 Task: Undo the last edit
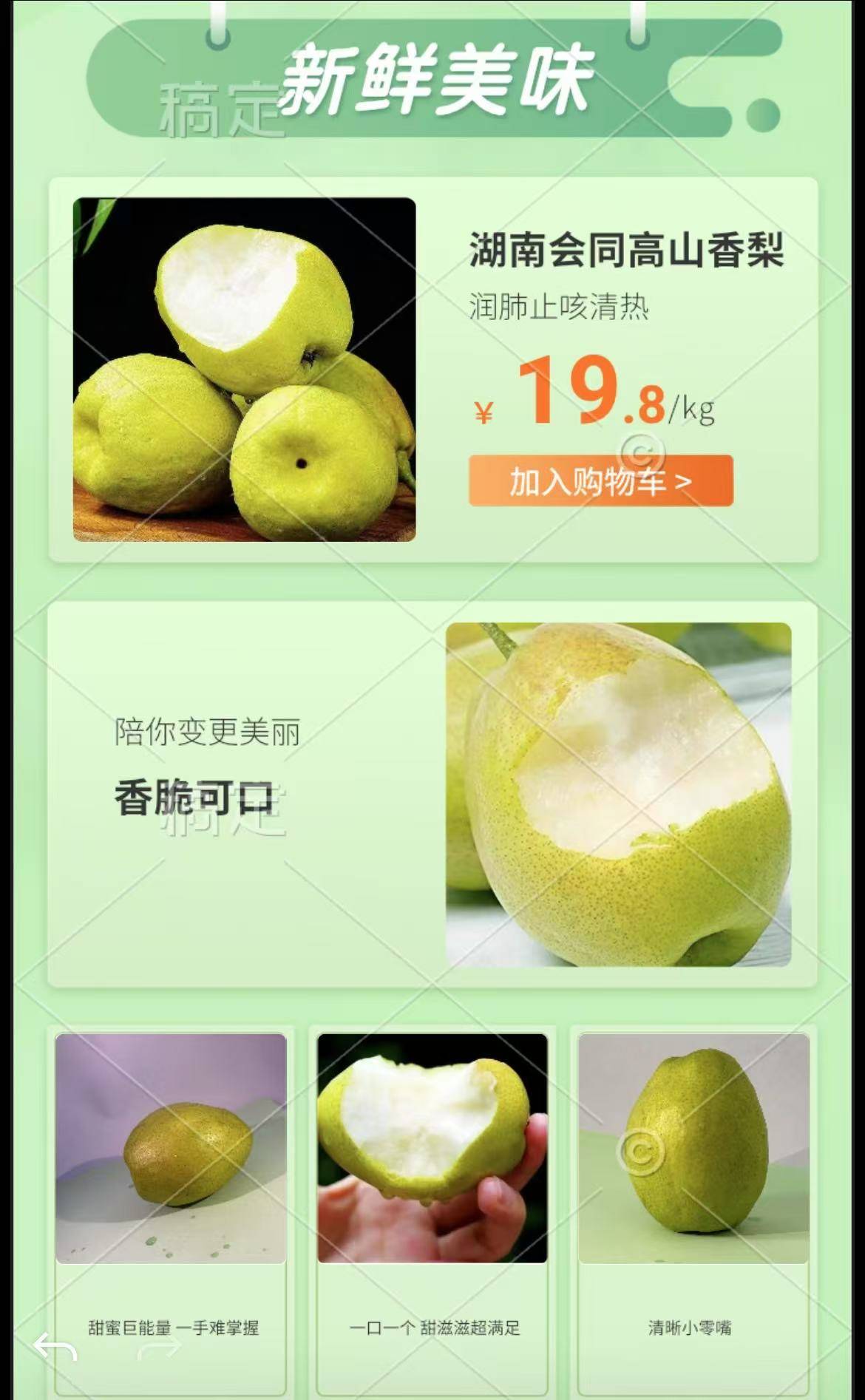[55, 1347]
